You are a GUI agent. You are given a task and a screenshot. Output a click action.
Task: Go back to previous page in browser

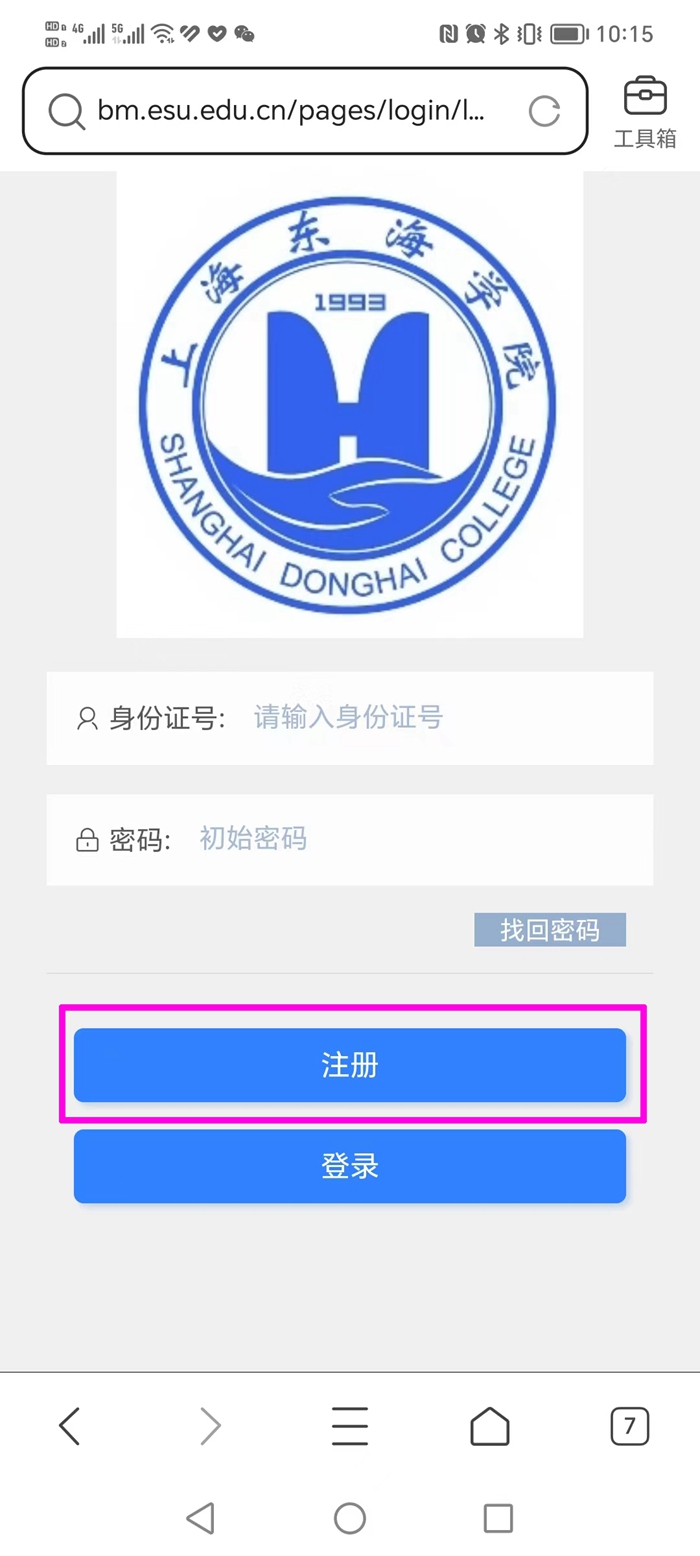[x=69, y=1426]
